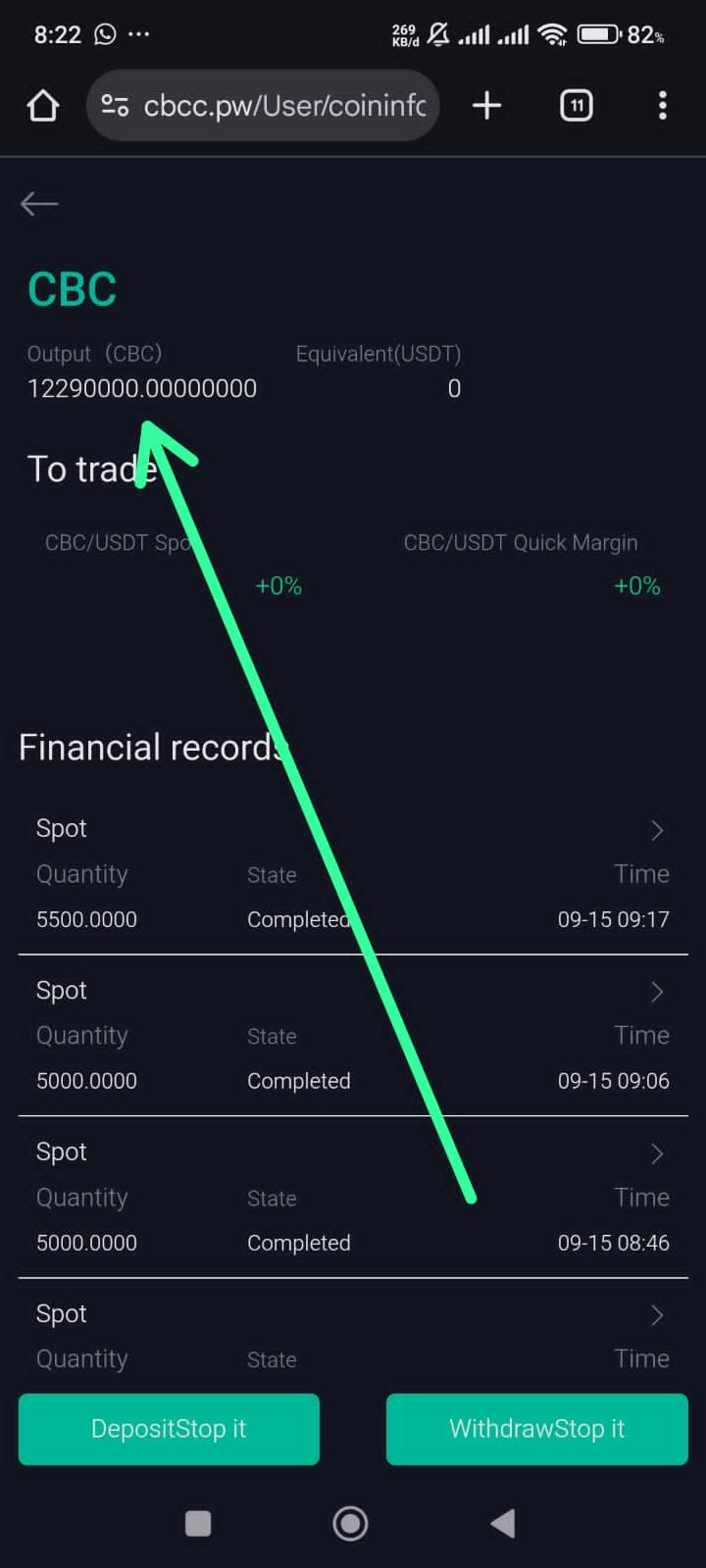Open the tab switcher showing 11 tabs
The image size is (706, 1568).
point(576,106)
